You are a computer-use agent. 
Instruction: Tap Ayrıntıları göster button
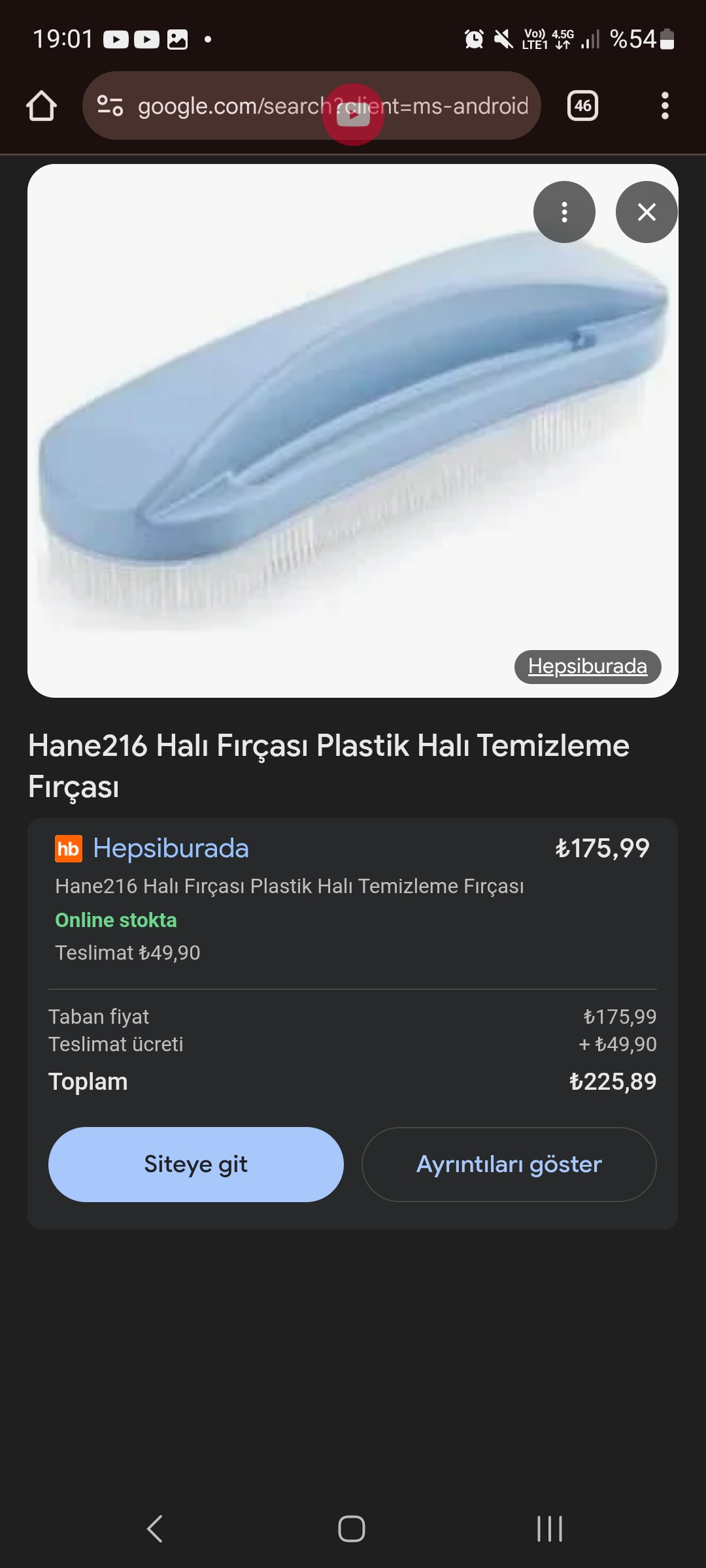coord(509,1164)
